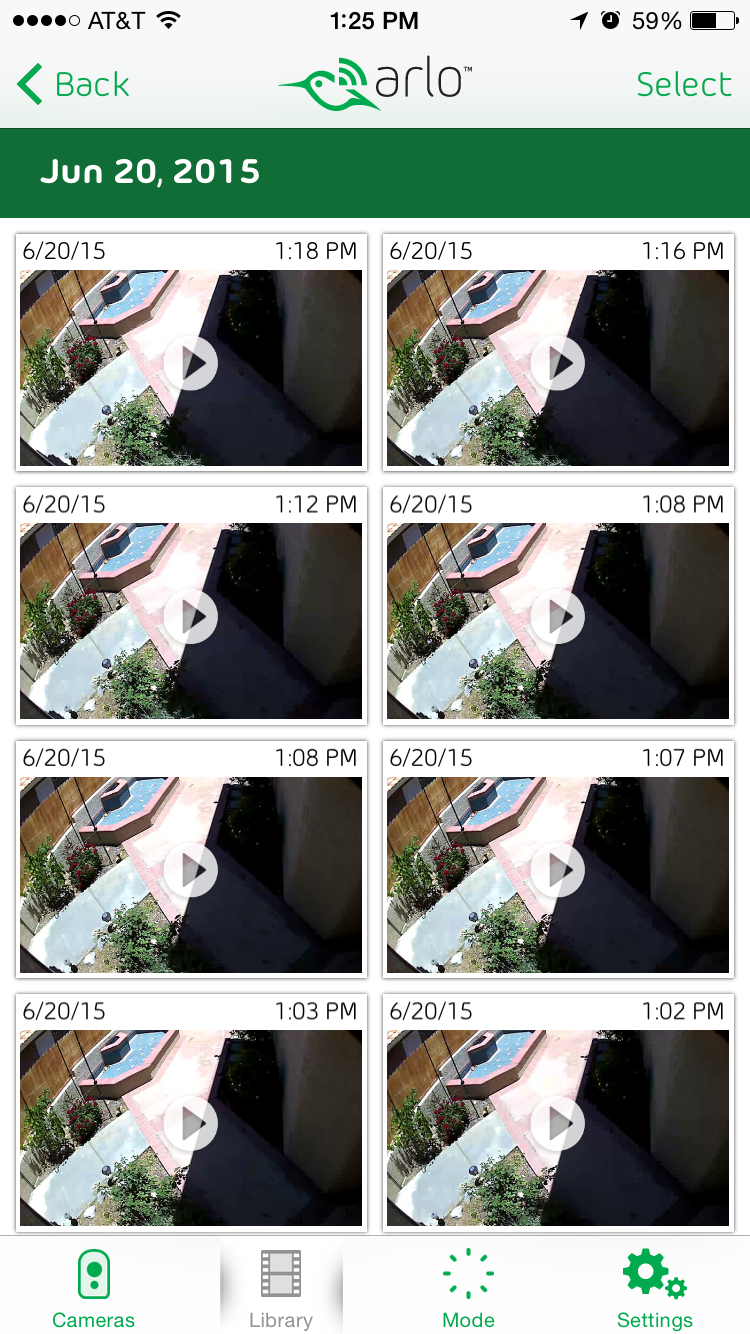Open the 1:12 PM video clip
The width and height of the screenshot is (750, 1334).
point(191,618)
